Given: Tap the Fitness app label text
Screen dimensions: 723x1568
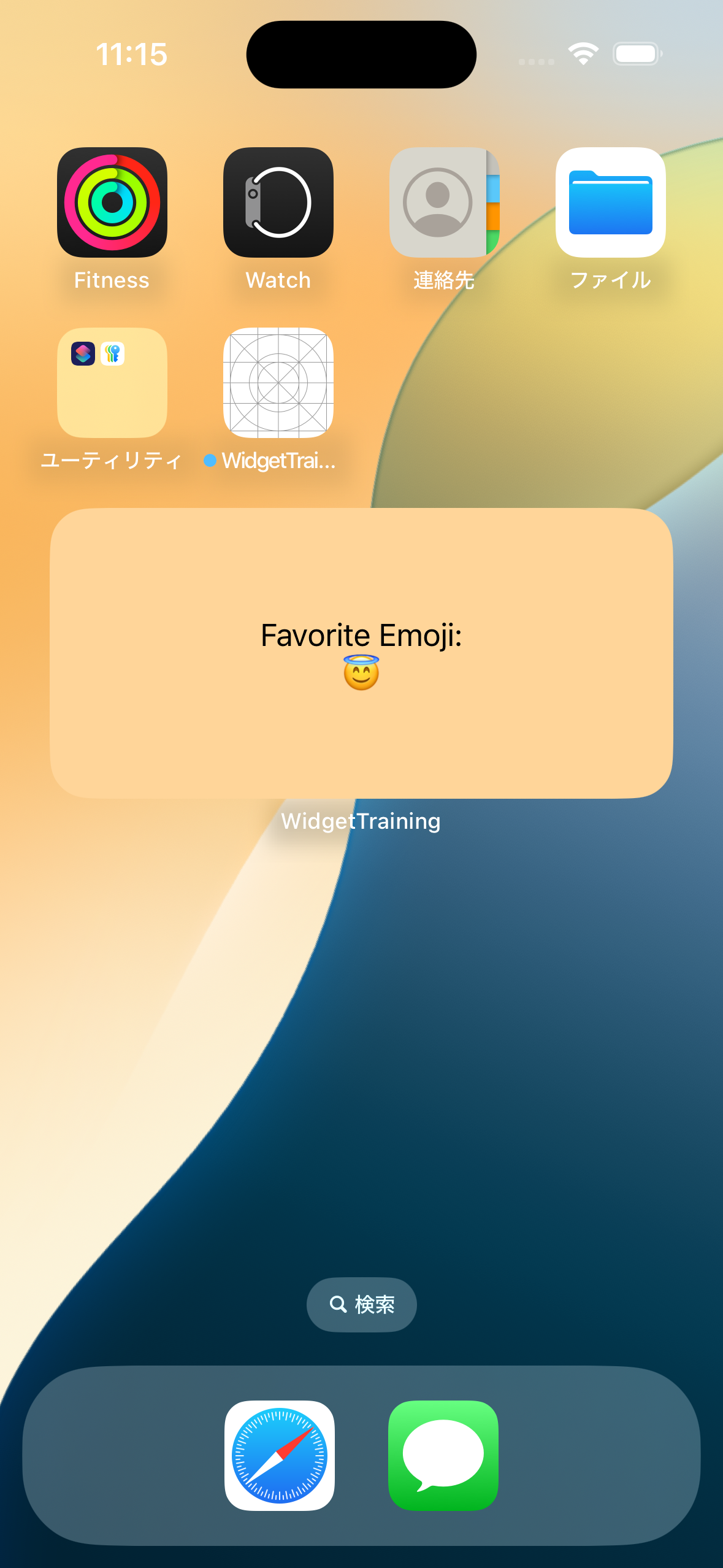Looking at the screenshot, I should click(111, 280).
